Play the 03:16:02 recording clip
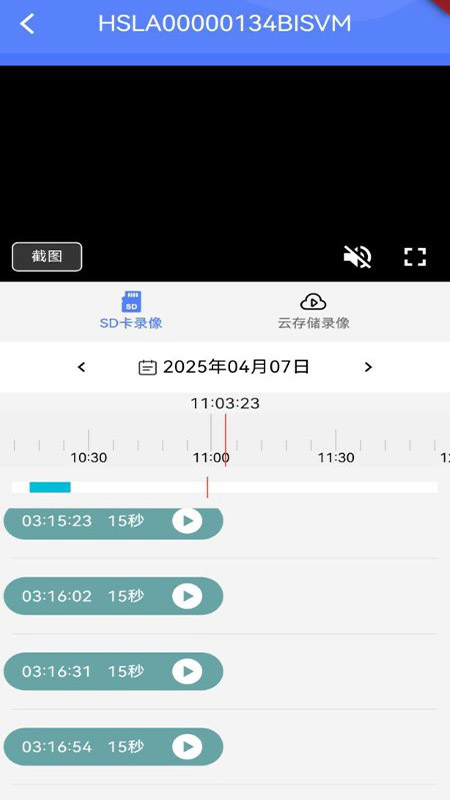This screenshot has height=800, width=450. click(187, 596)
